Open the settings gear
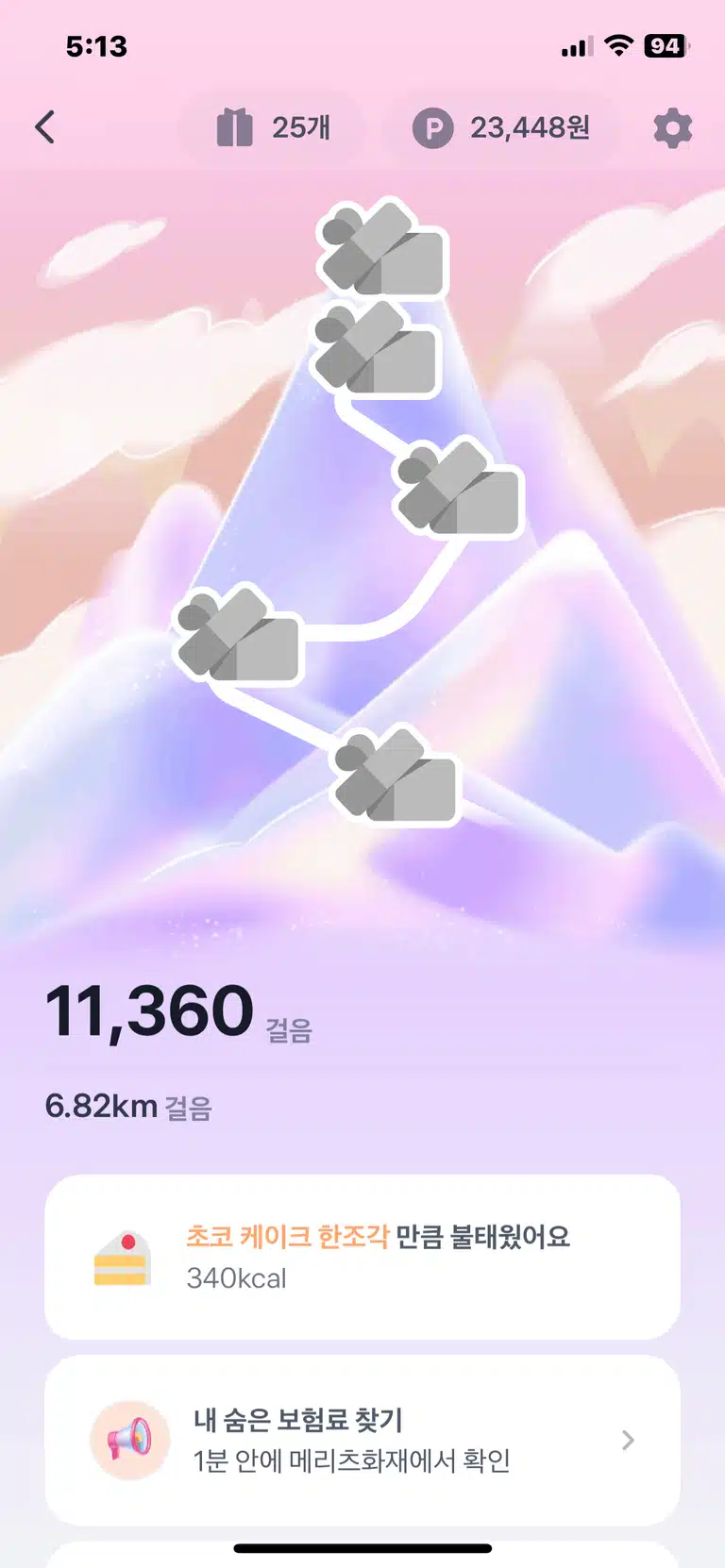This screenshot has height=1568, width=725. [x=672, y=127]
